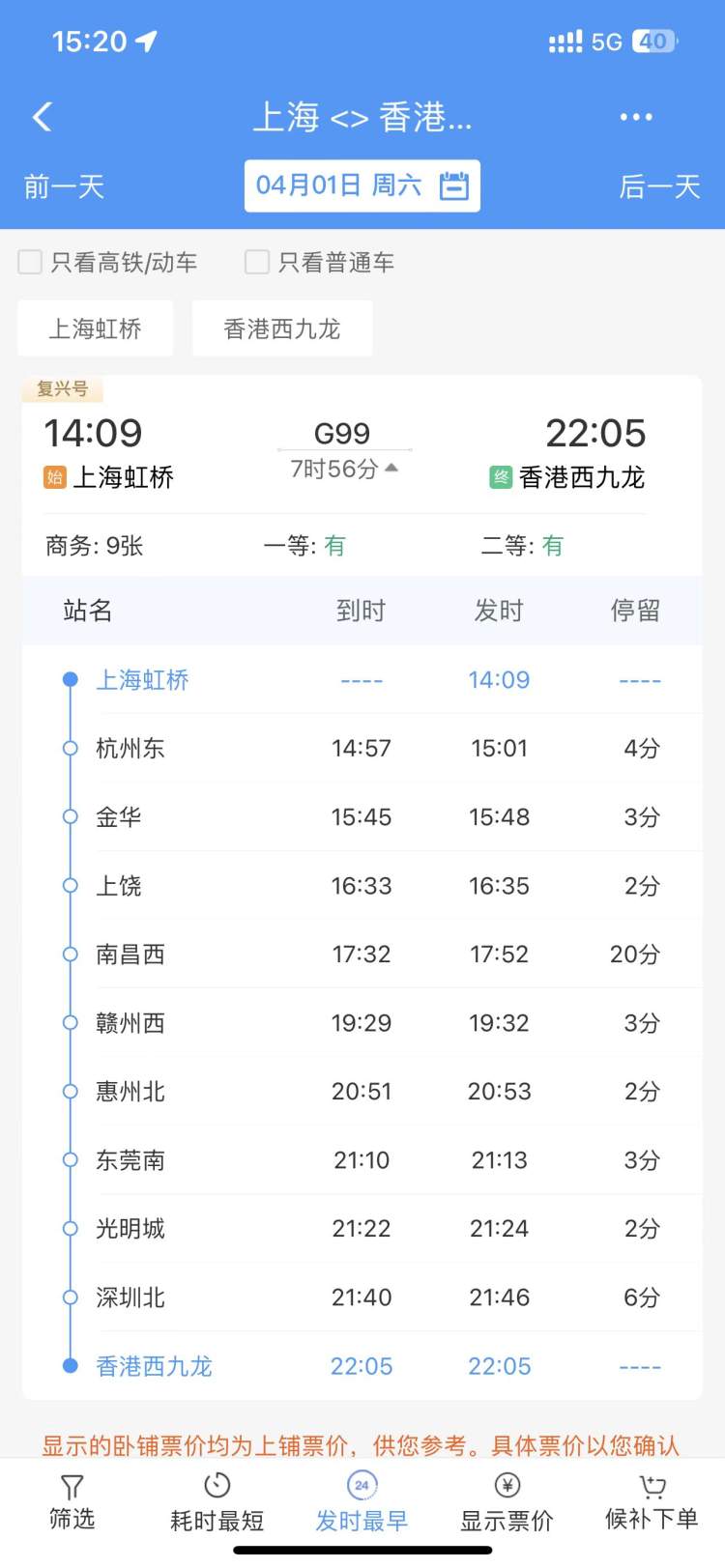
Task: Sort by earliest departure (发时最早)
Action: [x=362, y=1501]
